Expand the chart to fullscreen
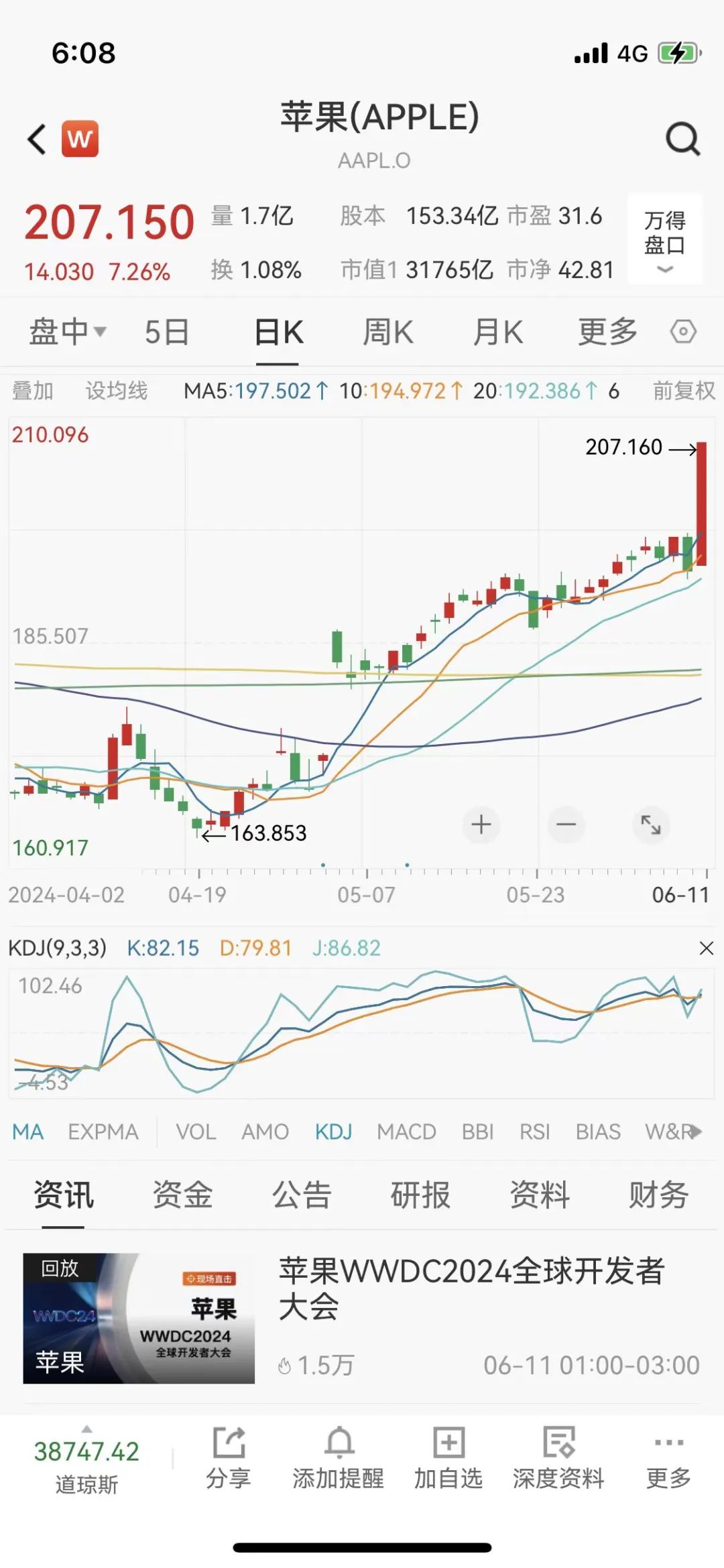724x1568 pixels. [651, 825]
